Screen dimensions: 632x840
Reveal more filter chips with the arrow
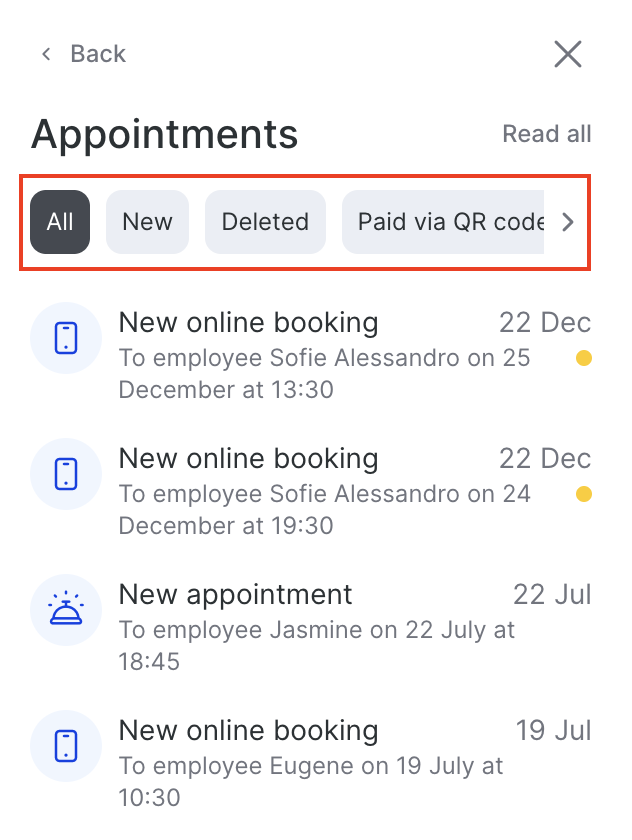(569, 222)
